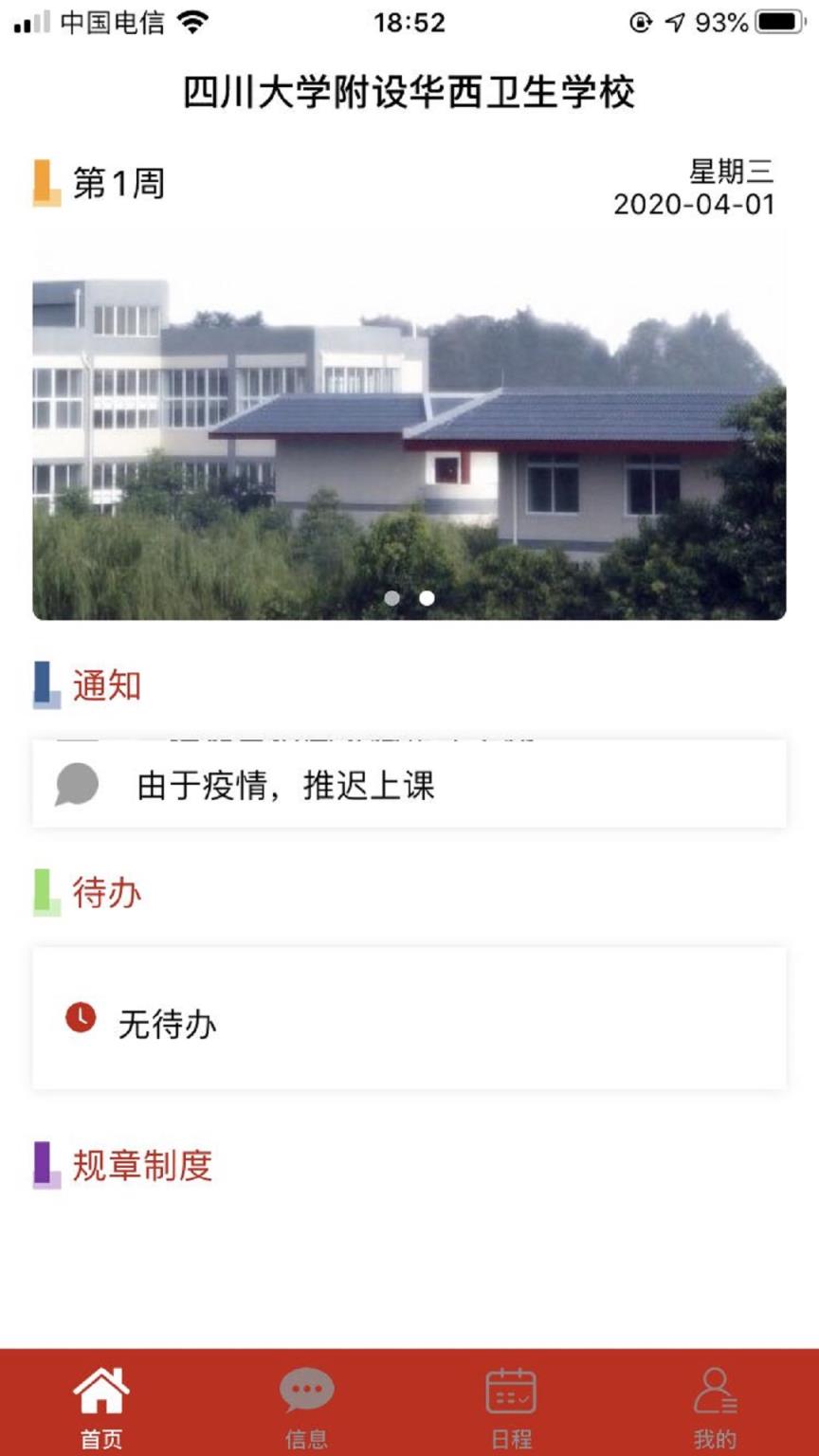Tap the purple bar icon beside 规章制度
The width and height of the screenshot is (819, 1456).
pos(45,1163)
